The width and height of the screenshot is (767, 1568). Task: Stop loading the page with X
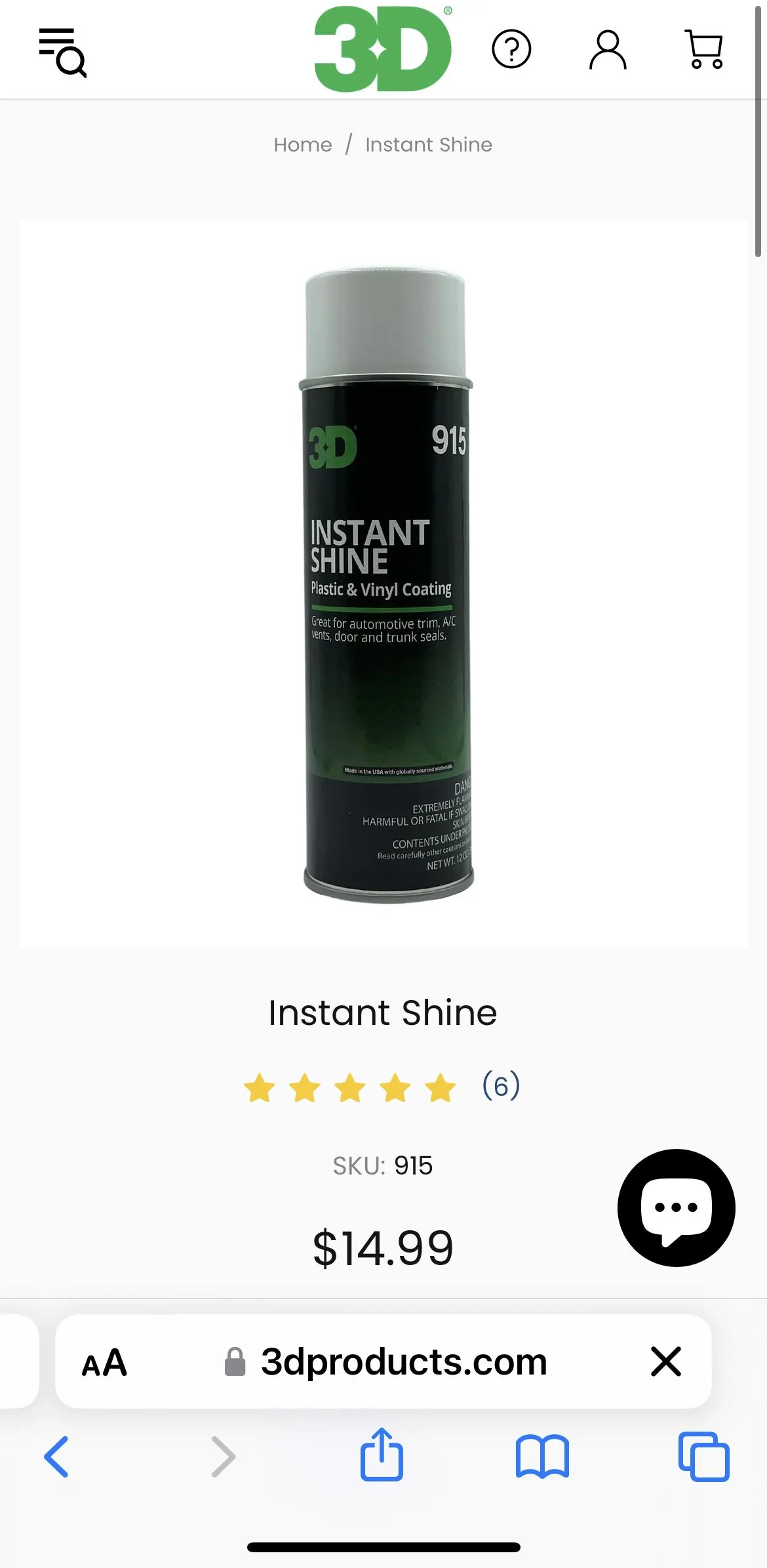click(x=666, y=1362)
